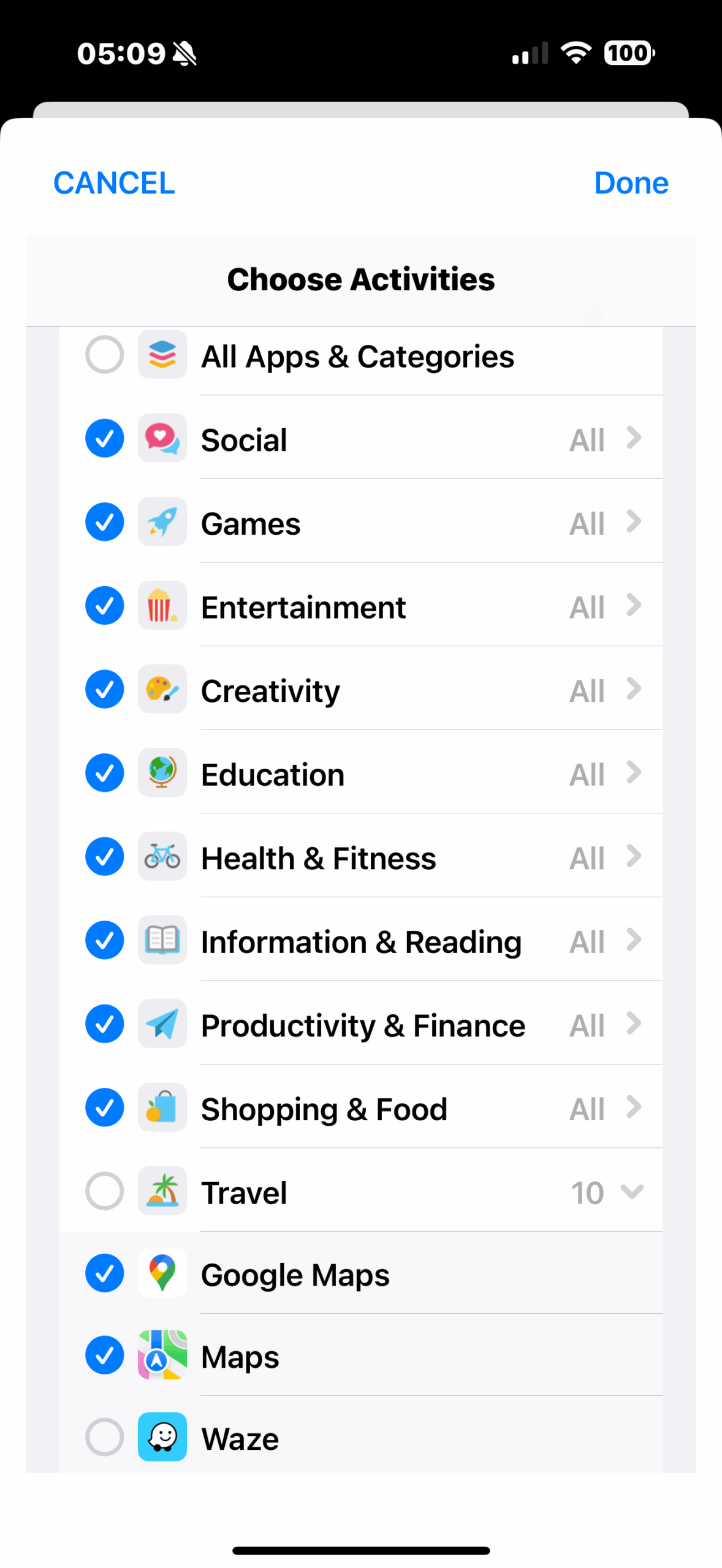Click the Games rocket icon
Image resolution: width=722 pixels, height=1568 pixels.
point(162,522)
